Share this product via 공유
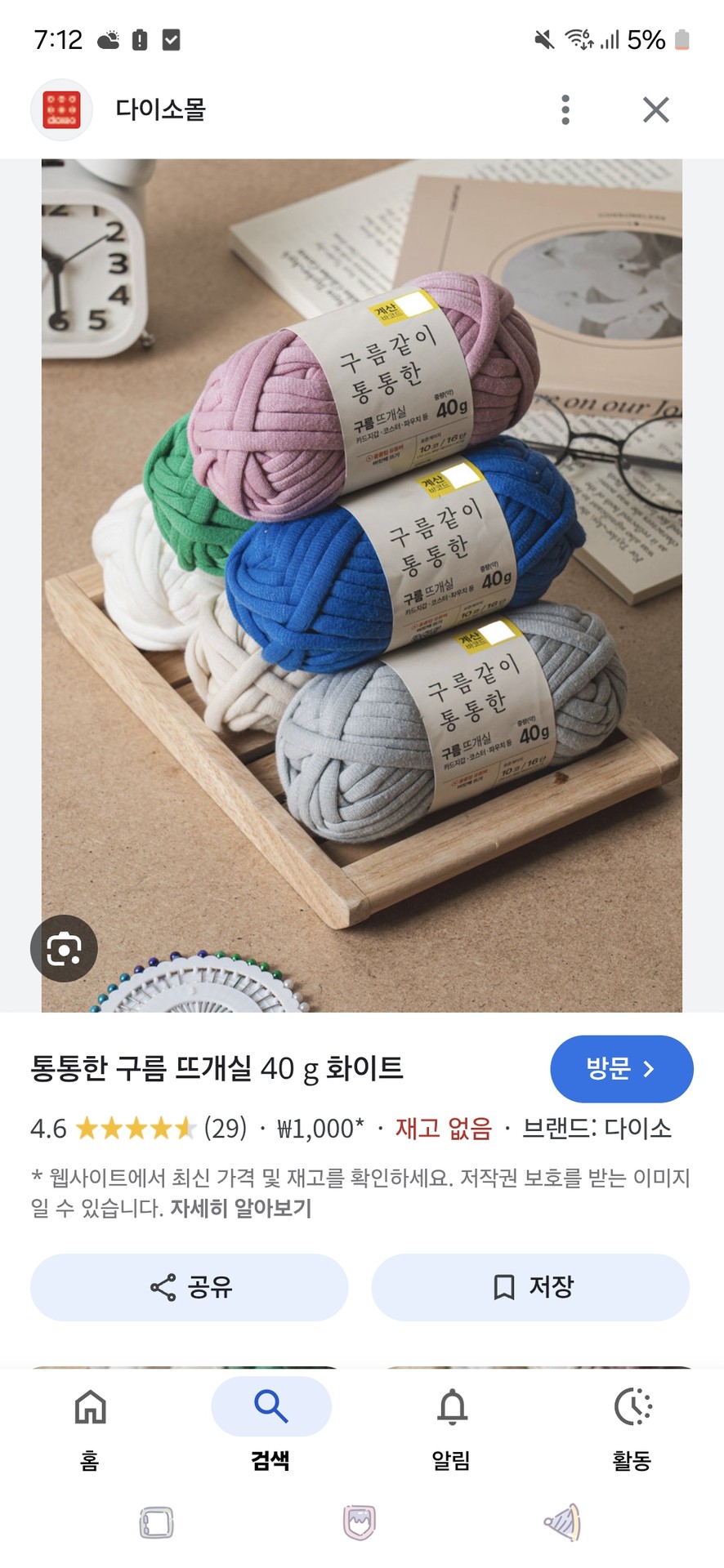 (x=190, y=1287)
